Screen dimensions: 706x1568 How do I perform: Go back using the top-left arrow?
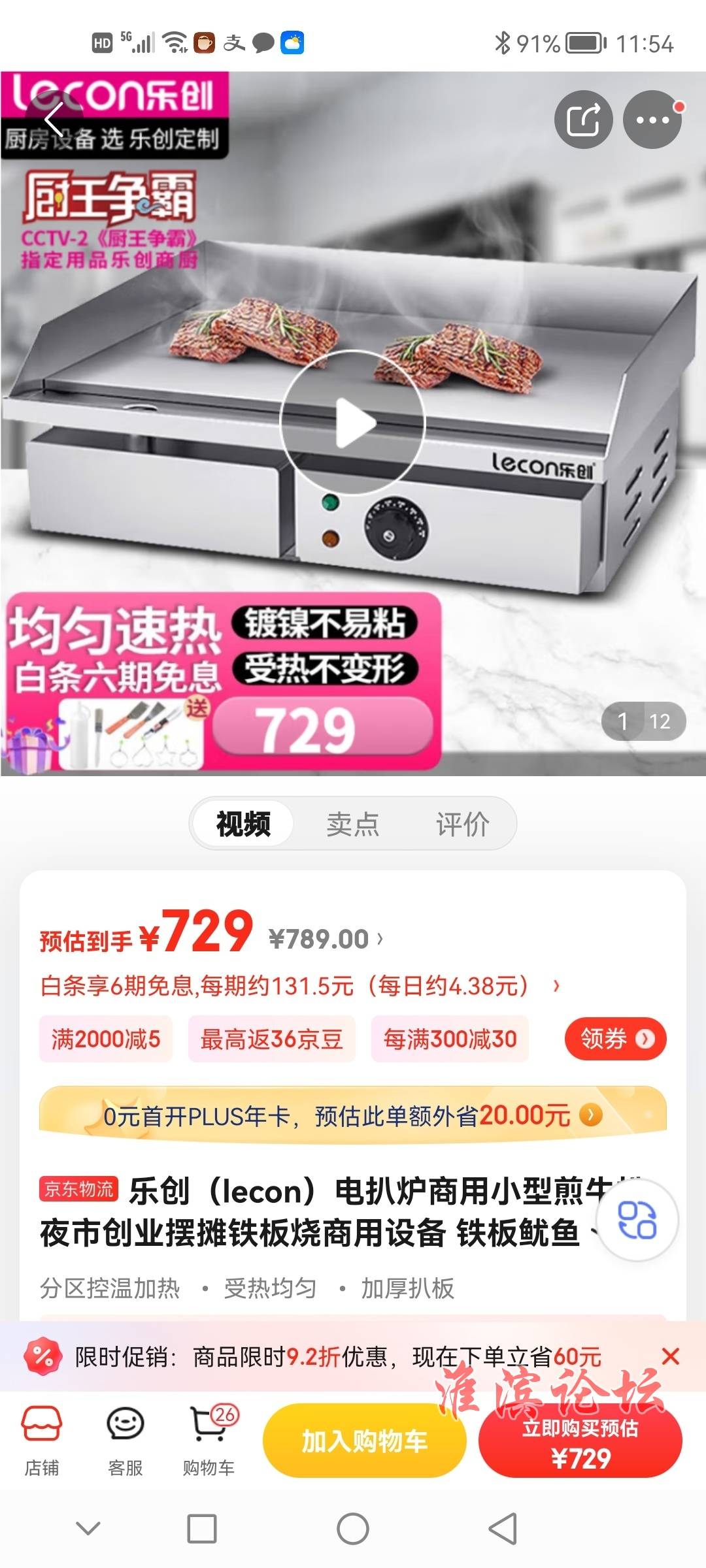54,120
